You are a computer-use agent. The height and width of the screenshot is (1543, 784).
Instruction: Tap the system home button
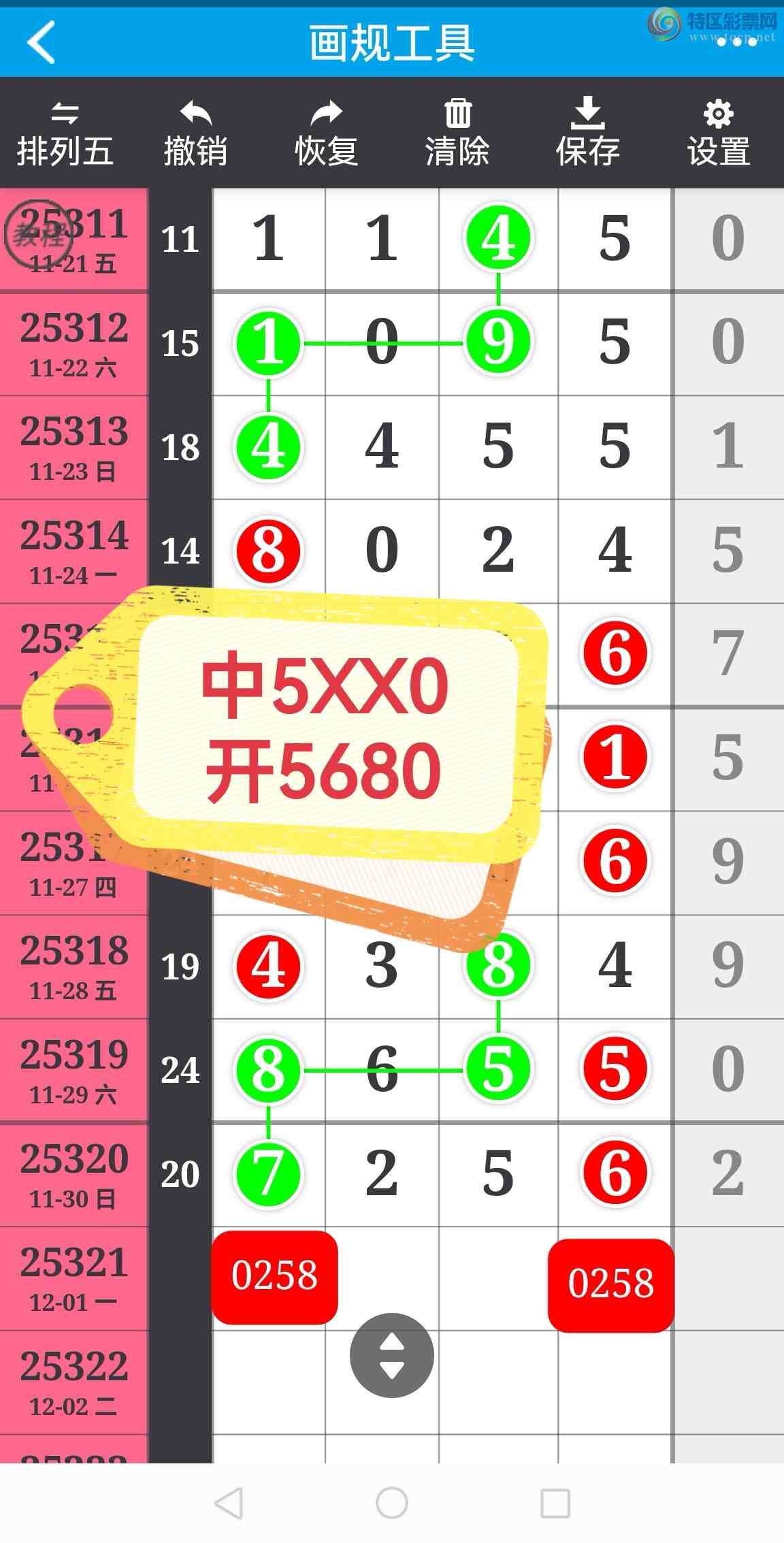(392, 1502)
